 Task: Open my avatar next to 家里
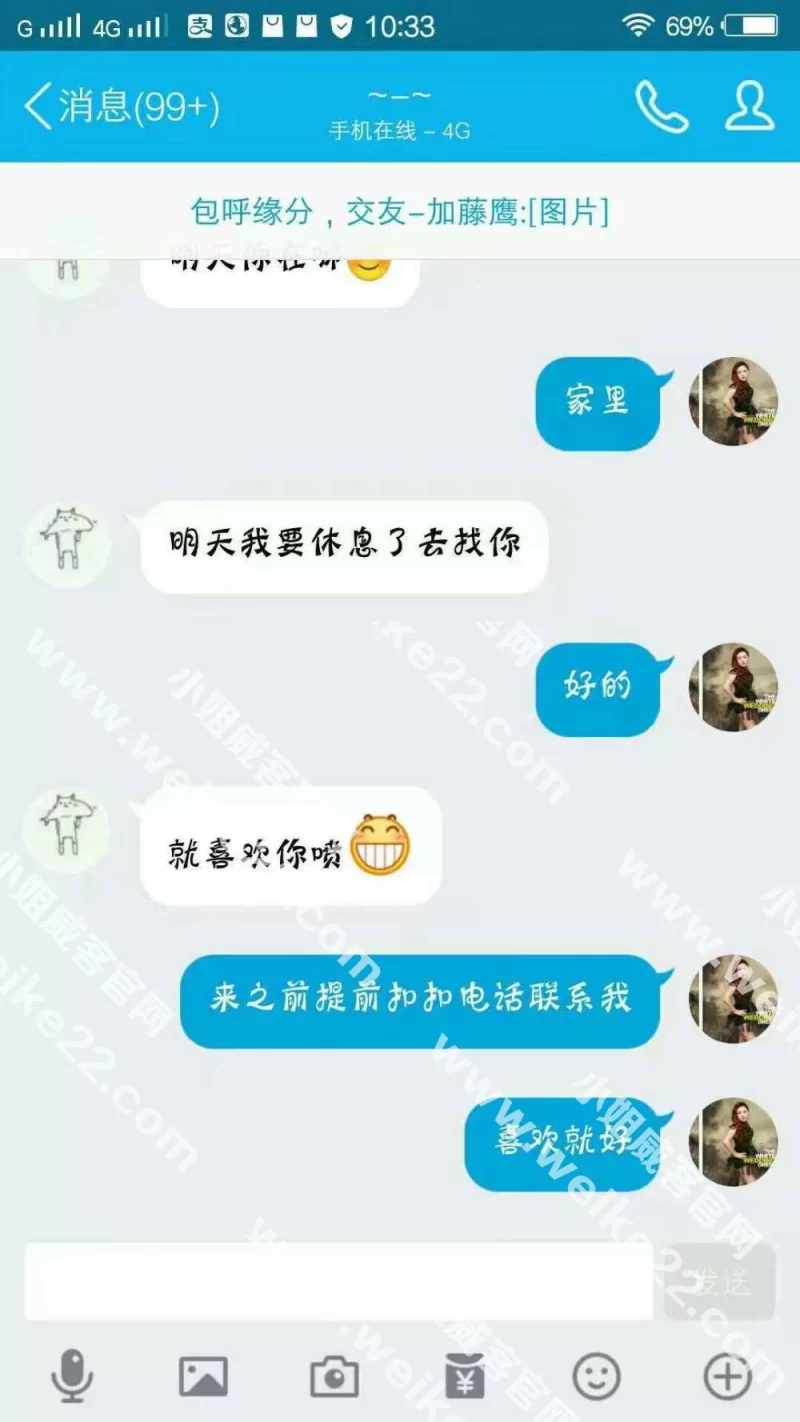[733, 401]
